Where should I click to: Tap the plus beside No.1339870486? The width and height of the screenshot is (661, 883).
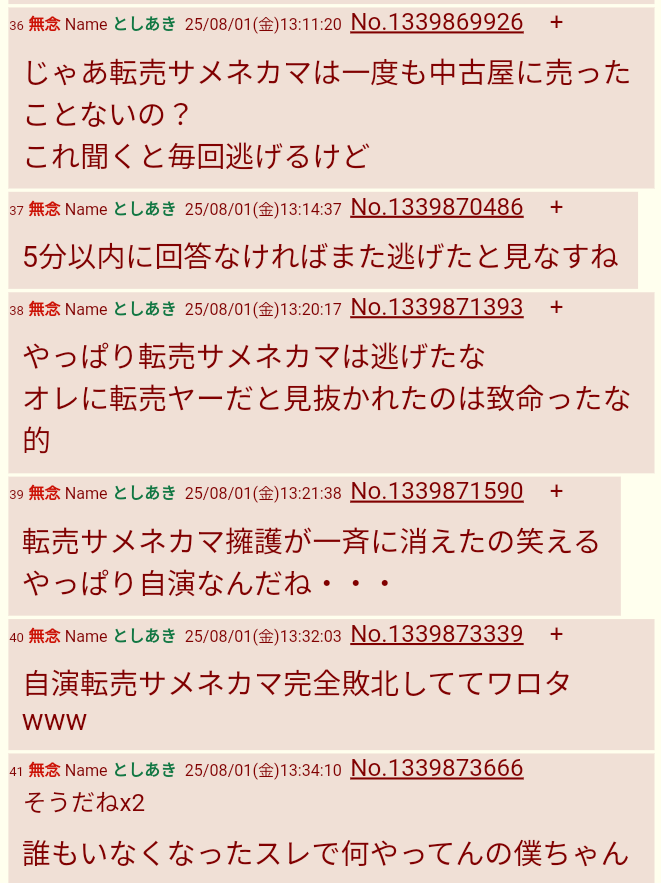click(557, 208)
